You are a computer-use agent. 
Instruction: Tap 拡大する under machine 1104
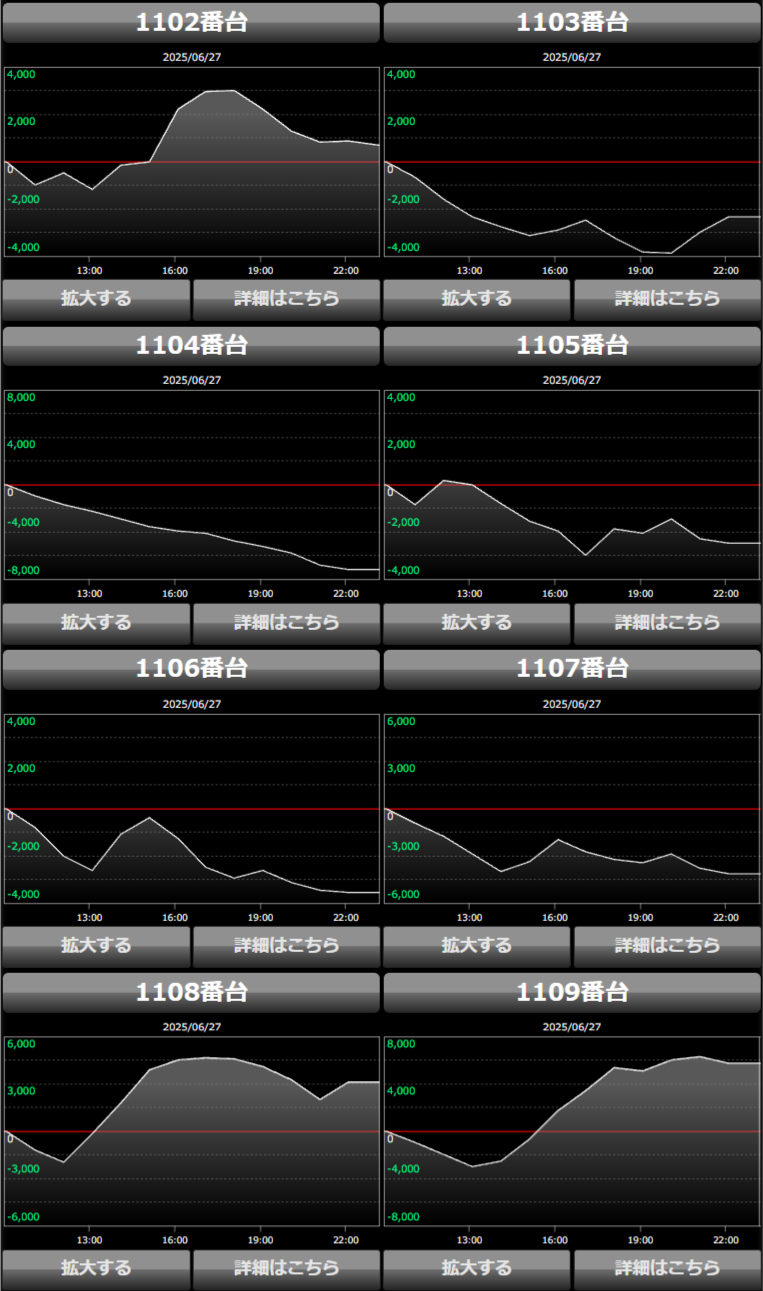tap(96, 622)
